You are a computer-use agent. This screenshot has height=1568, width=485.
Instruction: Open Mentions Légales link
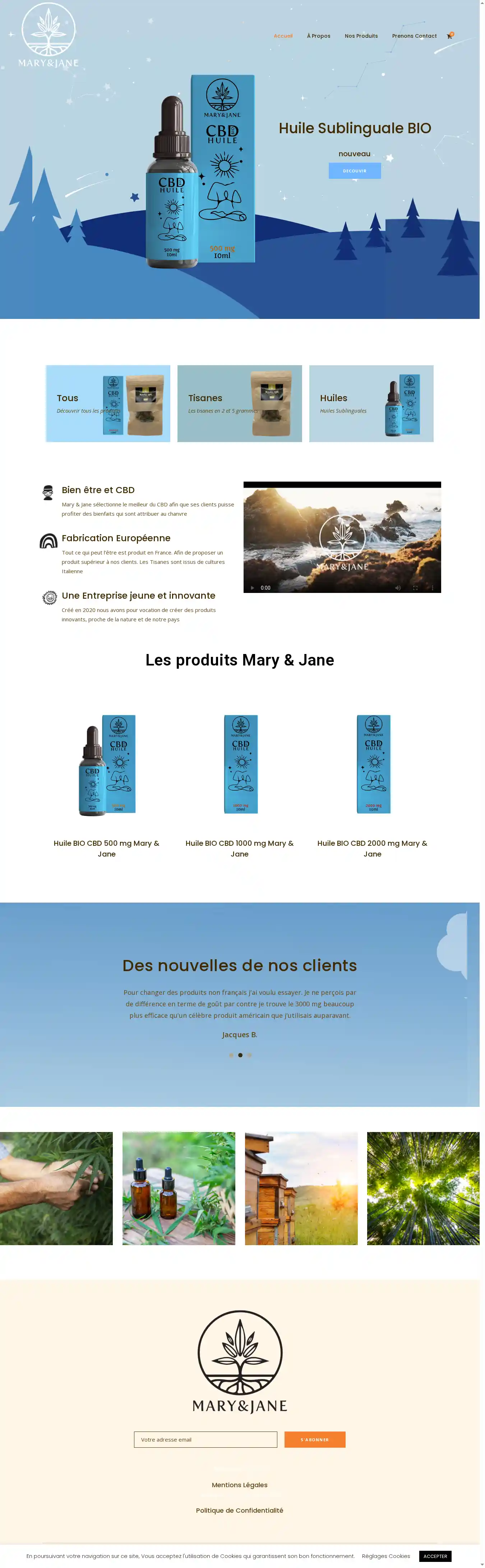[239, 1485]
